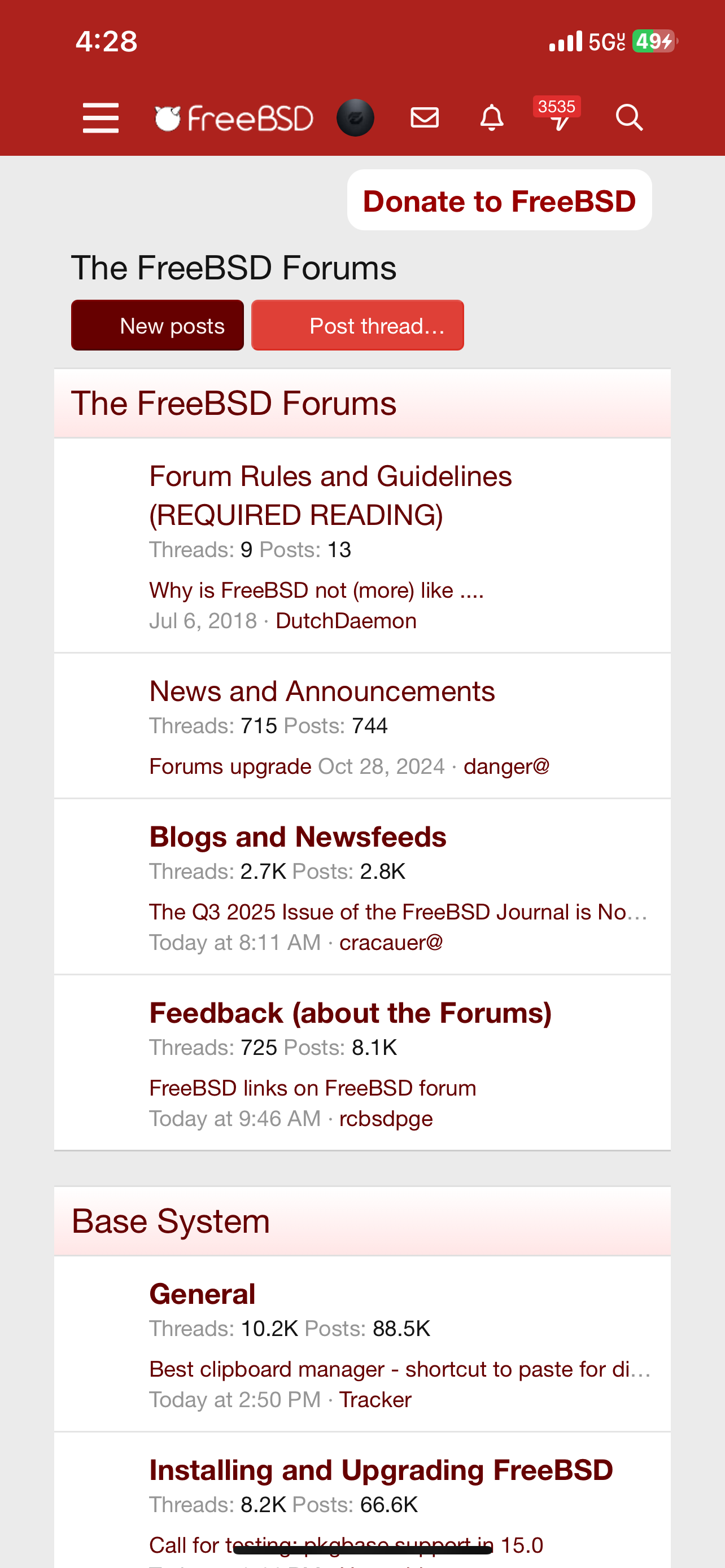
Task: Open thread 'Forums upgrade'
Action: point(230,767)
